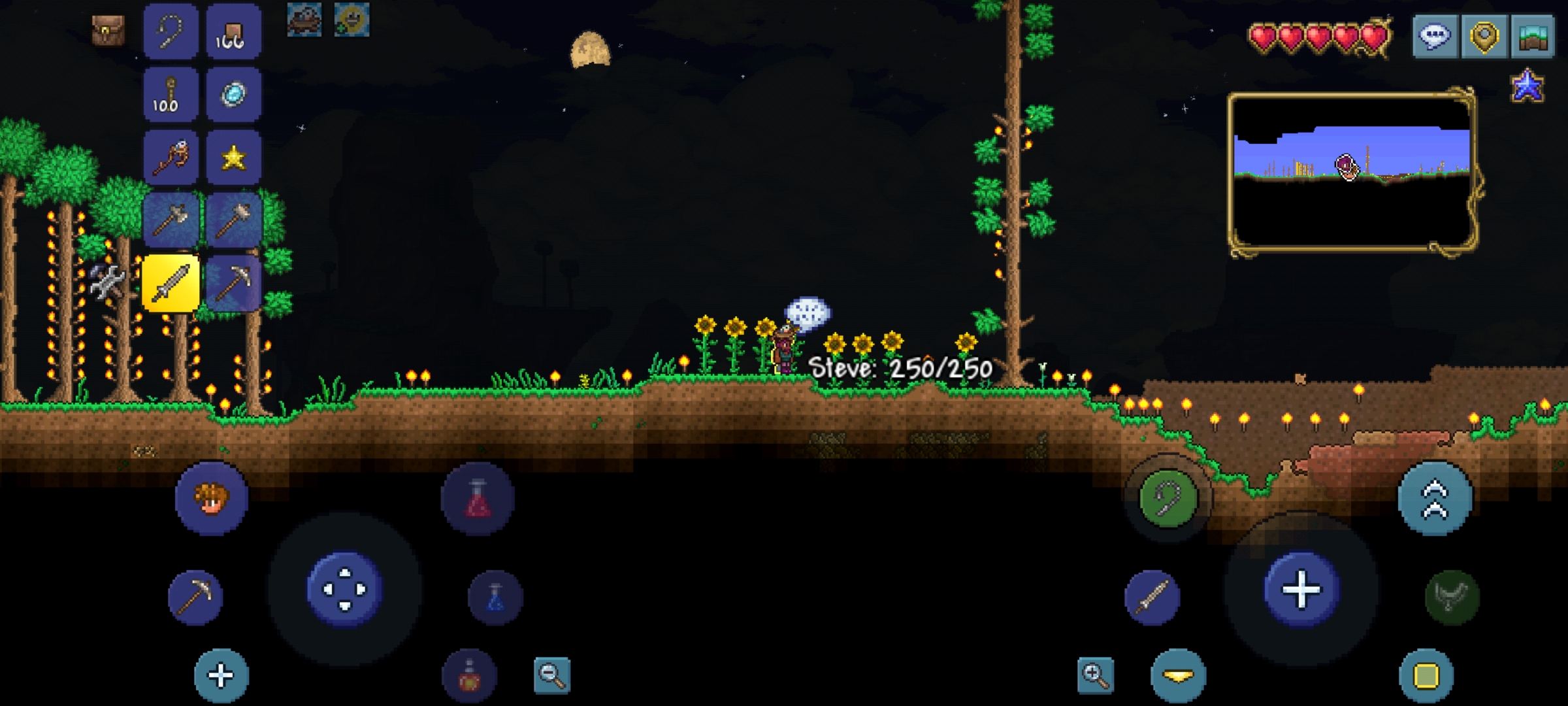Tap the quick pickaxe button

[195, 597]
